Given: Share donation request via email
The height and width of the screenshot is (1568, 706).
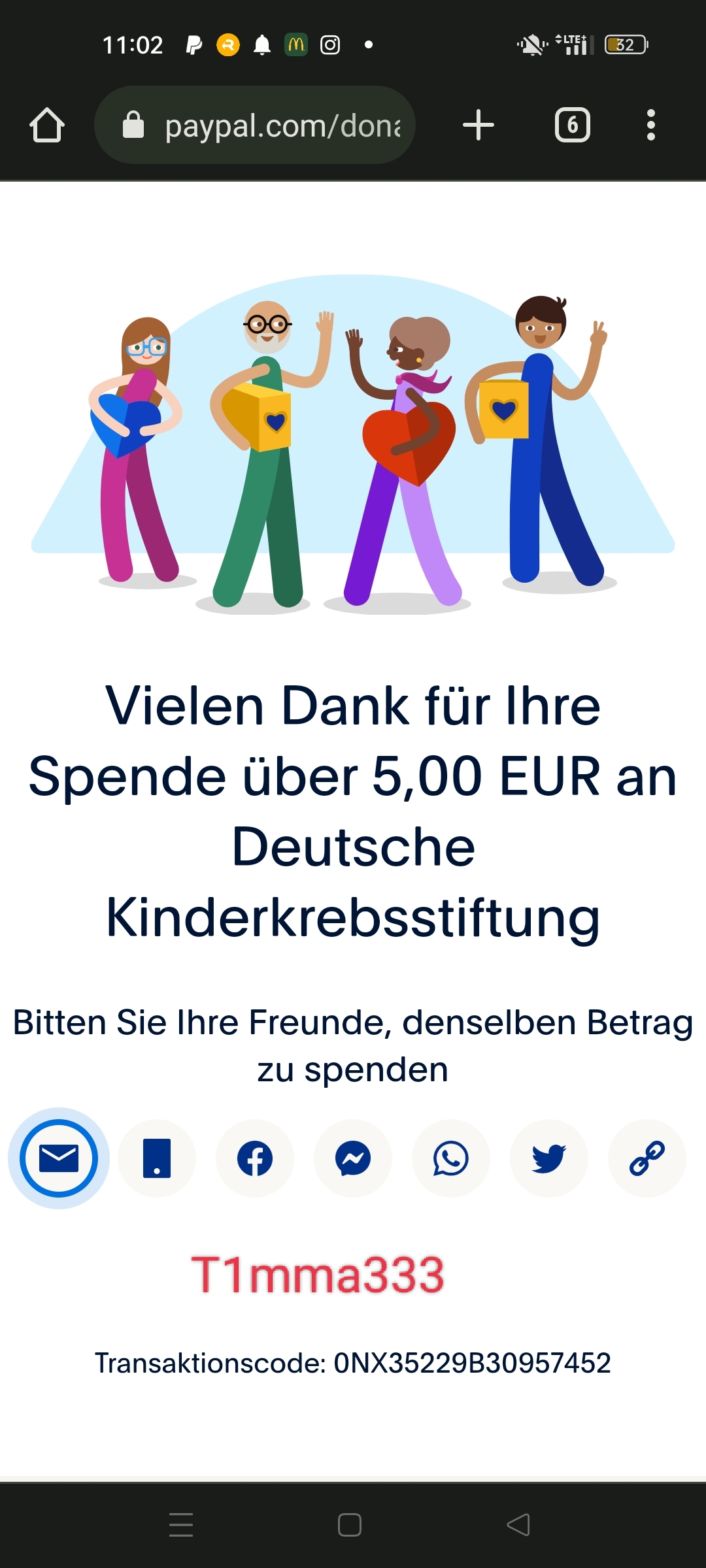Looking at the screenshot, I should [x=59, y=1158].
